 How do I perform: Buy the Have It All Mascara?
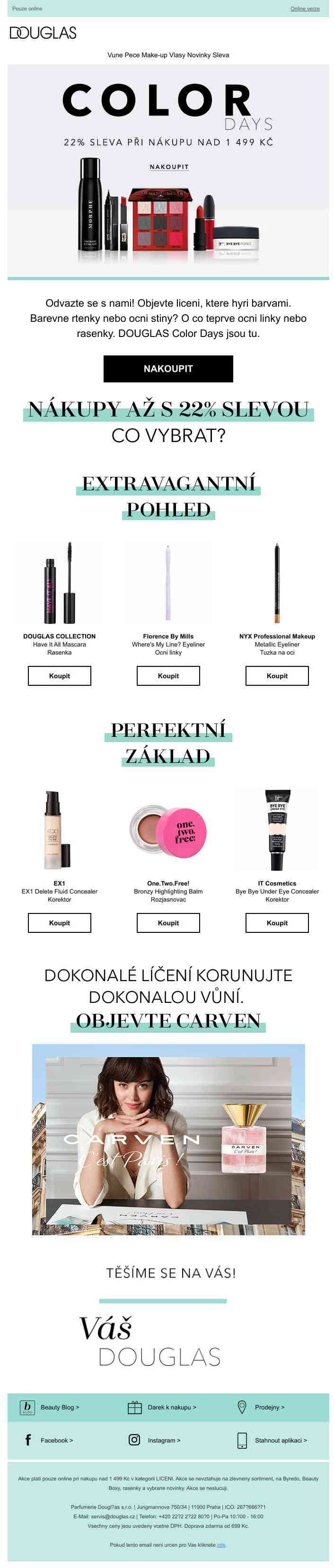coord(60,676)
